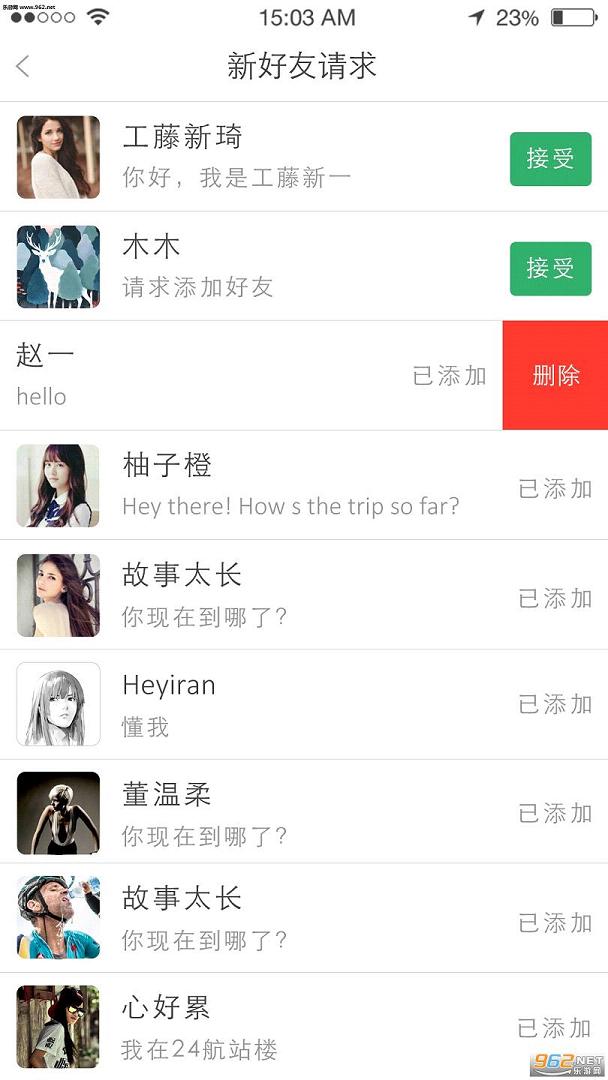Accept friend request from 木木
608x1080 pixels.
click(550, 268)
